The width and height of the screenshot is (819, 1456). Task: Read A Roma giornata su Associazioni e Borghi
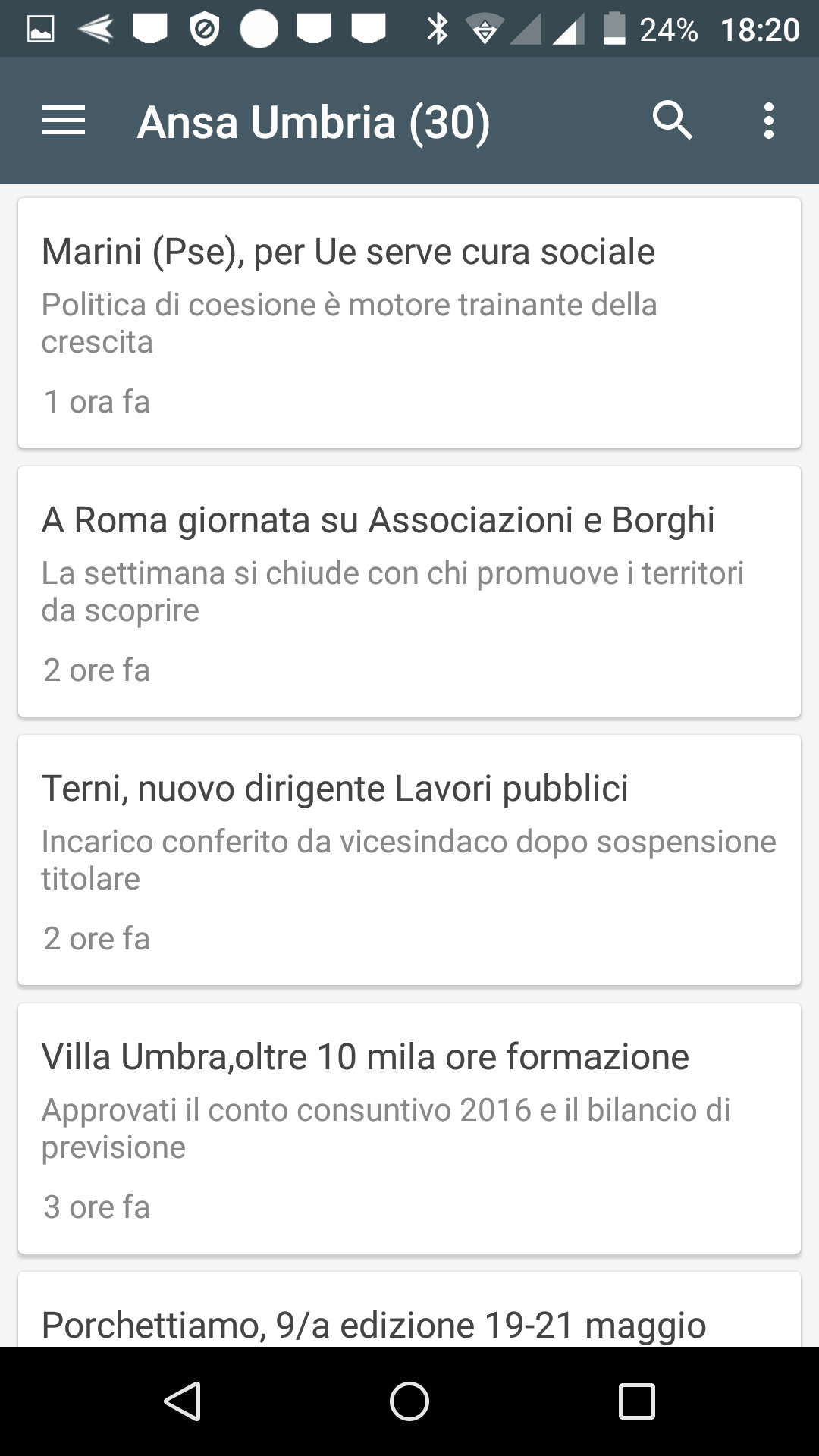pos(409,591)
